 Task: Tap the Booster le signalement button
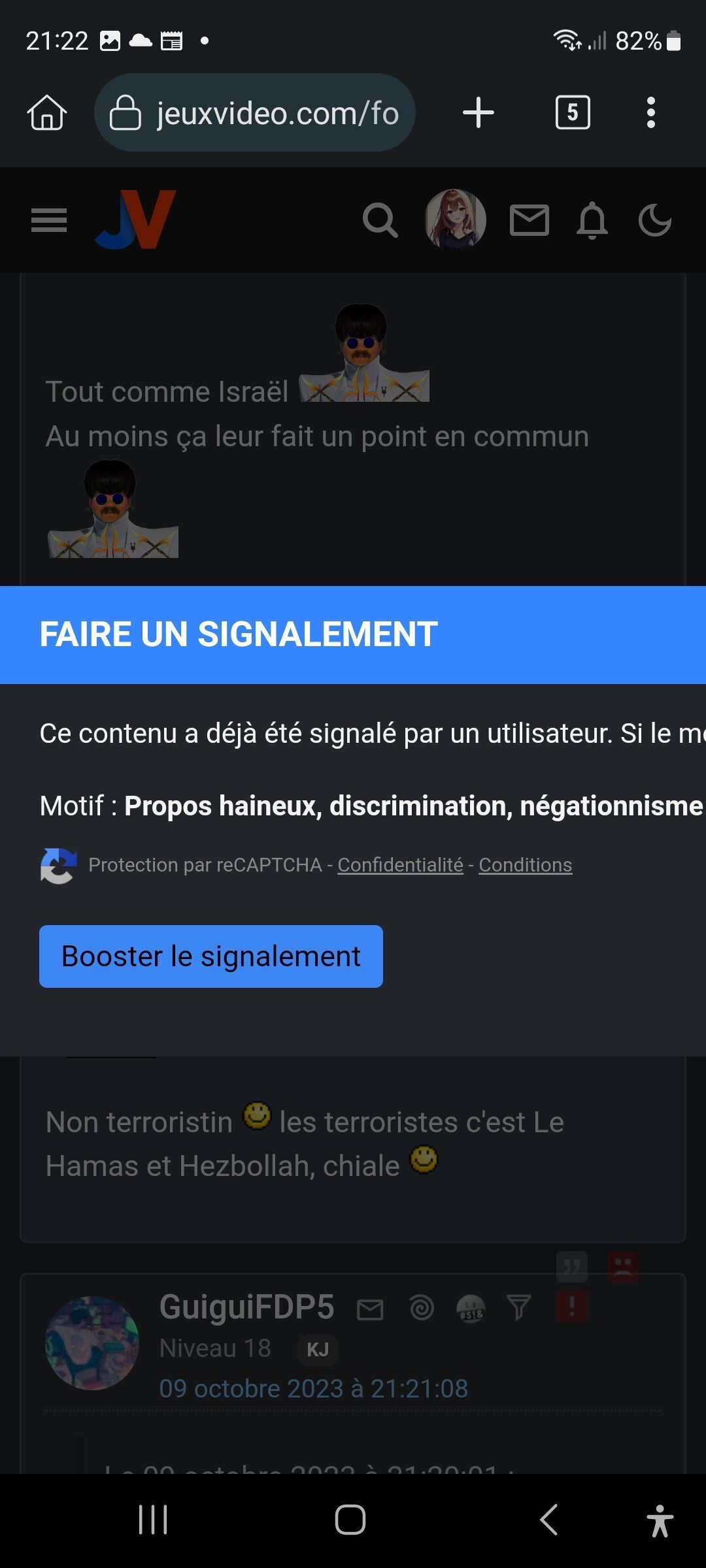click(x=211, y=956)
